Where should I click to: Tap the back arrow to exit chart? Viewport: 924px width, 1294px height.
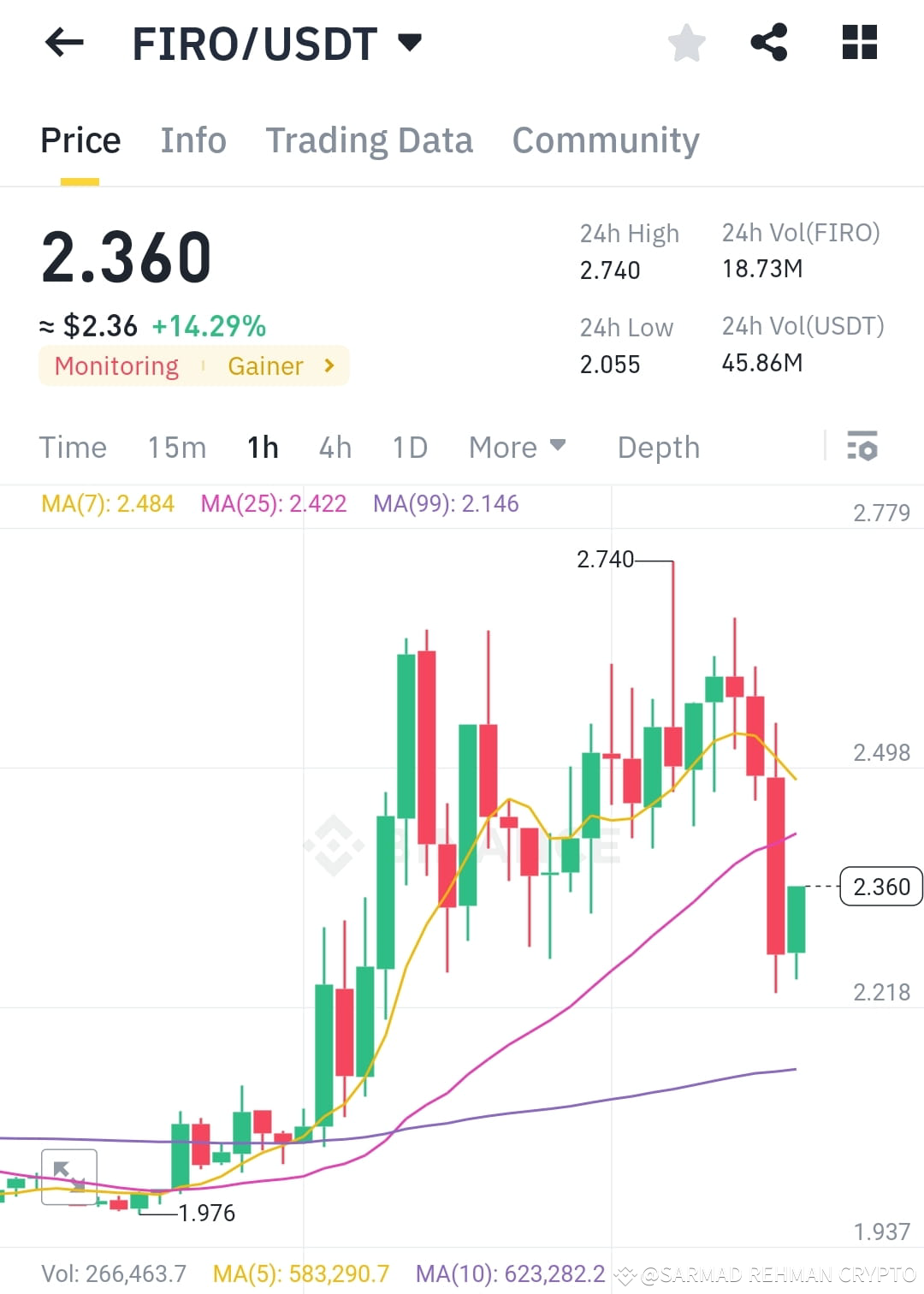(x=62, y=43)
